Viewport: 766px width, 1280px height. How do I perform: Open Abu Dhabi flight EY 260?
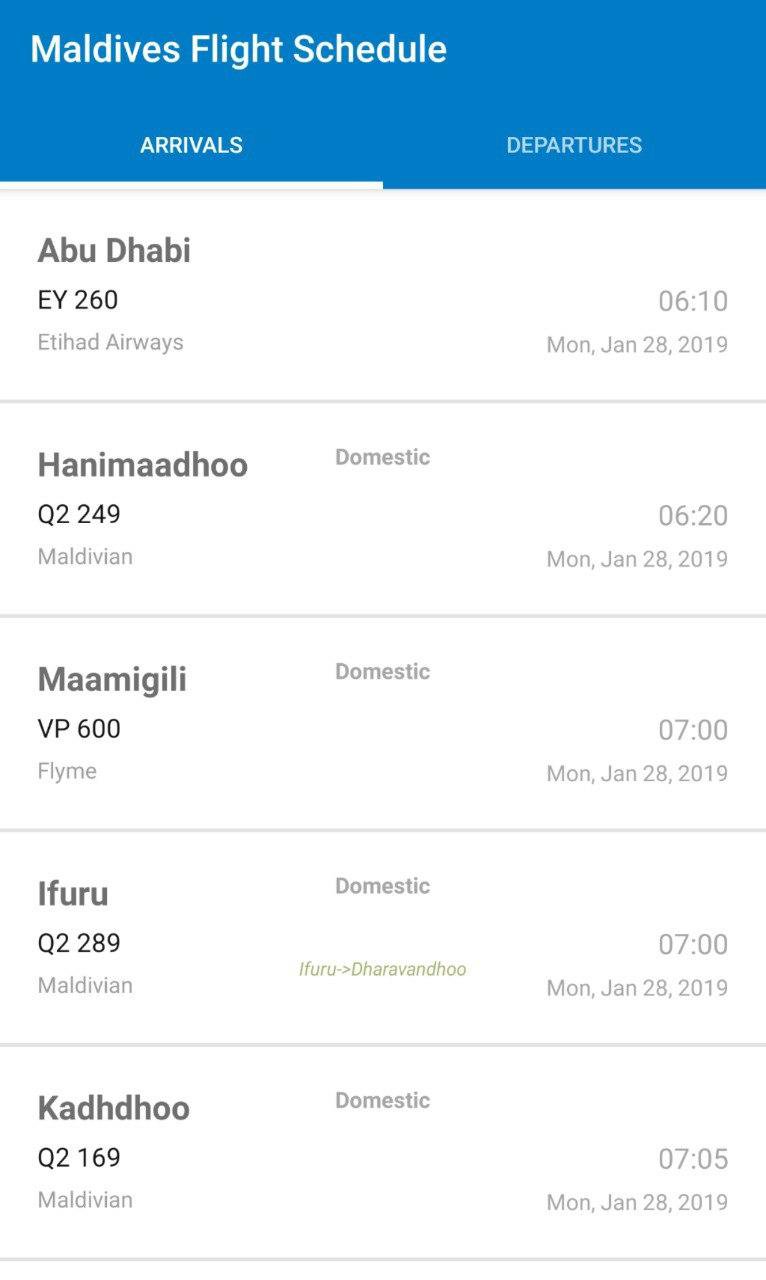coord(383,298)
